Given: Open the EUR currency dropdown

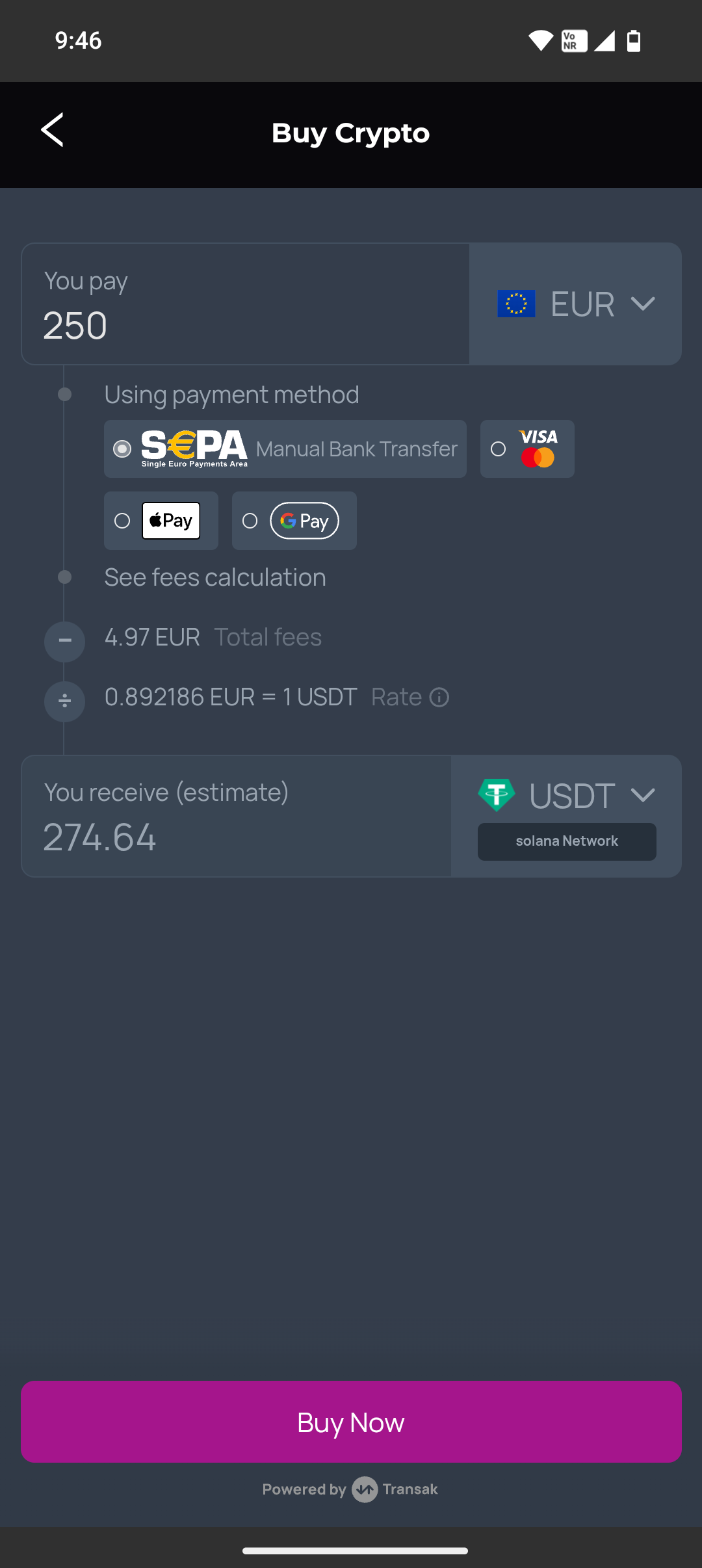Looking at the screenshot, I should 576,304.
